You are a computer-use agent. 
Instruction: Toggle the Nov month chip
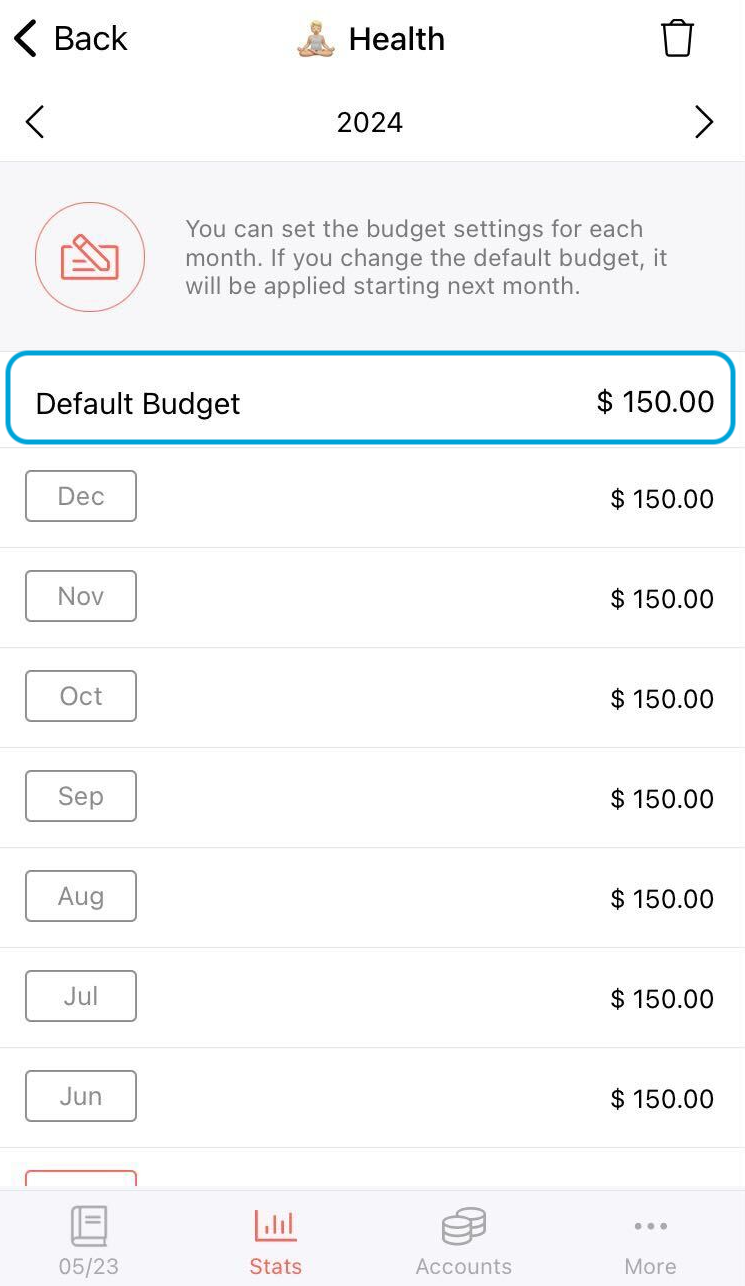80,596
